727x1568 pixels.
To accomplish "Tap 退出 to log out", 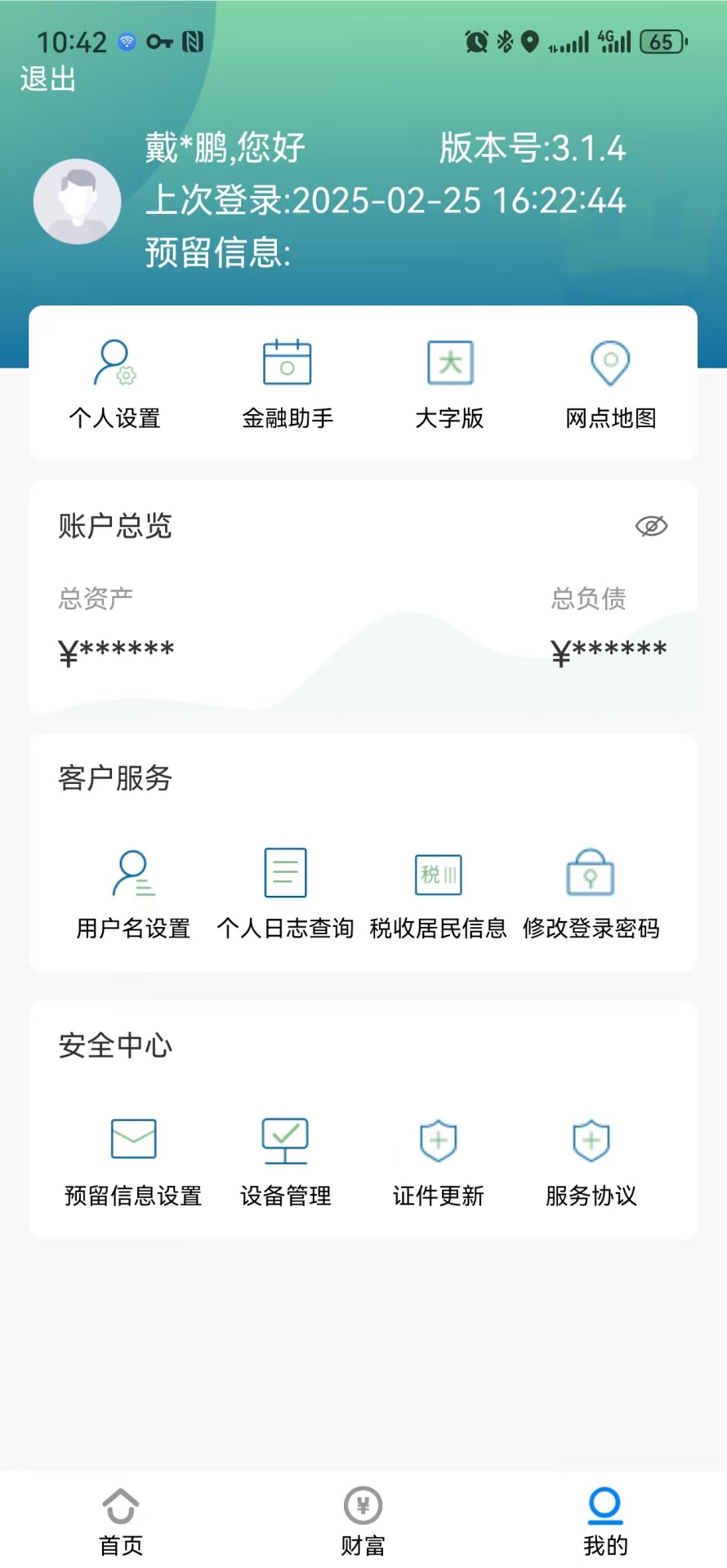I will pyautogui.click(x=47, y=79).
